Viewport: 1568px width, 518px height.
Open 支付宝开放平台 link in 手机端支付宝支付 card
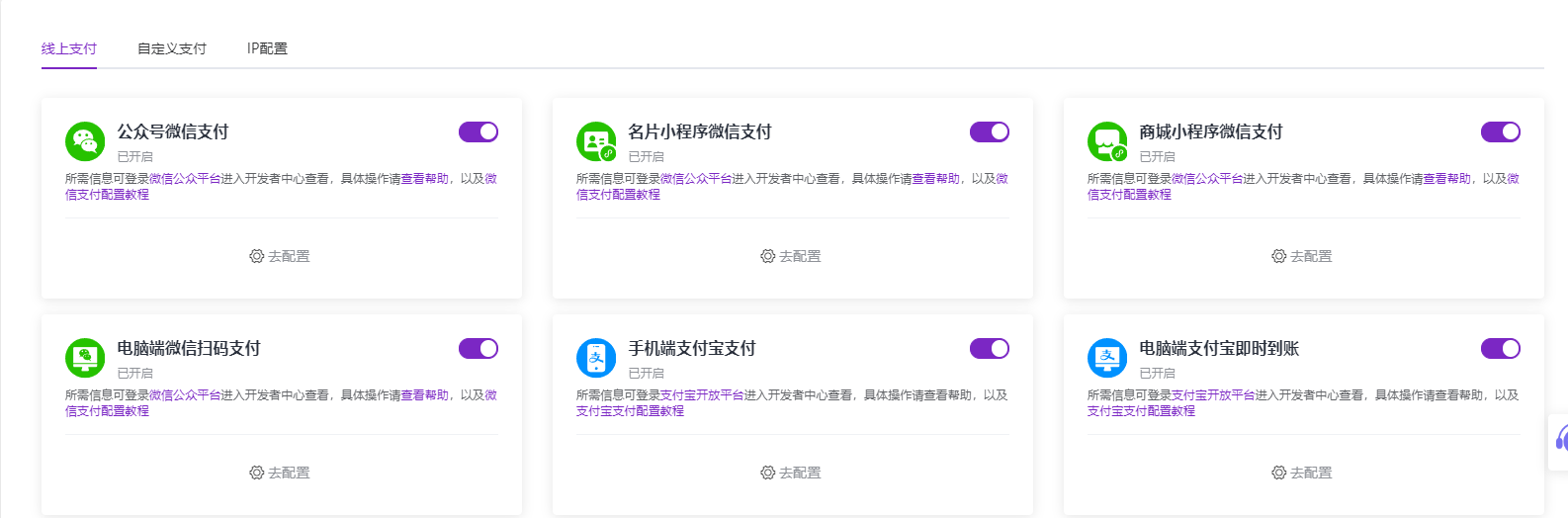tap(702, 395)
